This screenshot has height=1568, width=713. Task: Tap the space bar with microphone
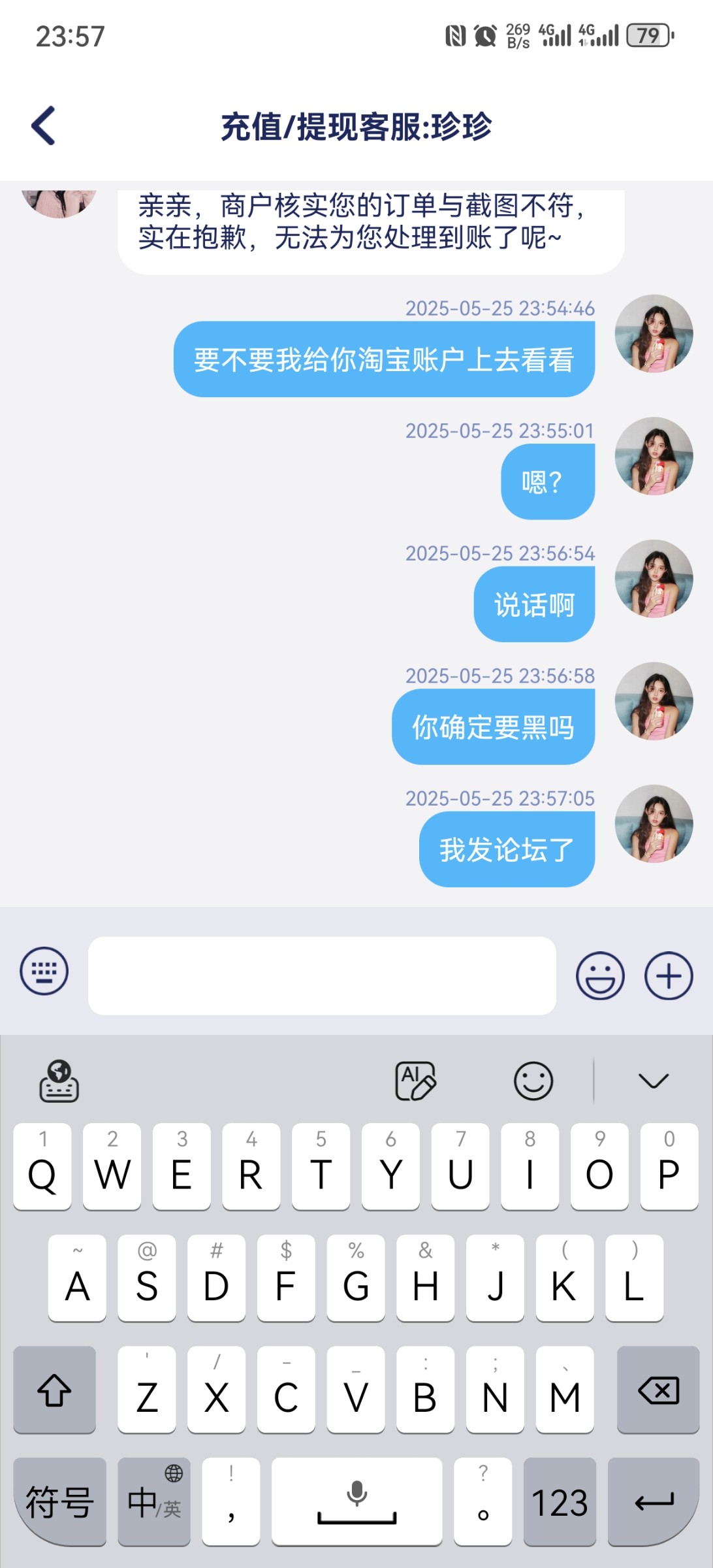pos(356,1502)
